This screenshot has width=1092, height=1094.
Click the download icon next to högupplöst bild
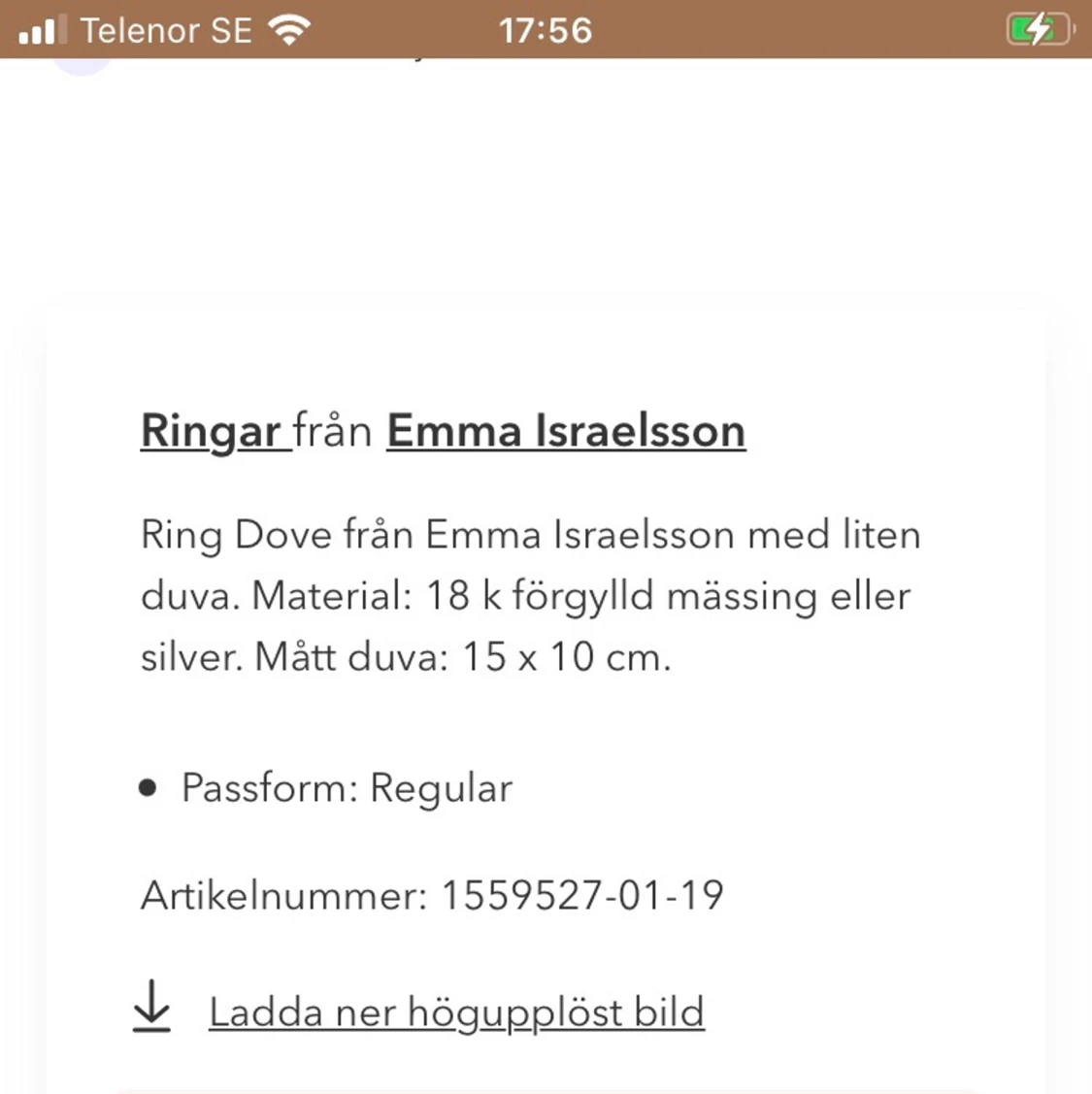click(x=152, y=1011)
